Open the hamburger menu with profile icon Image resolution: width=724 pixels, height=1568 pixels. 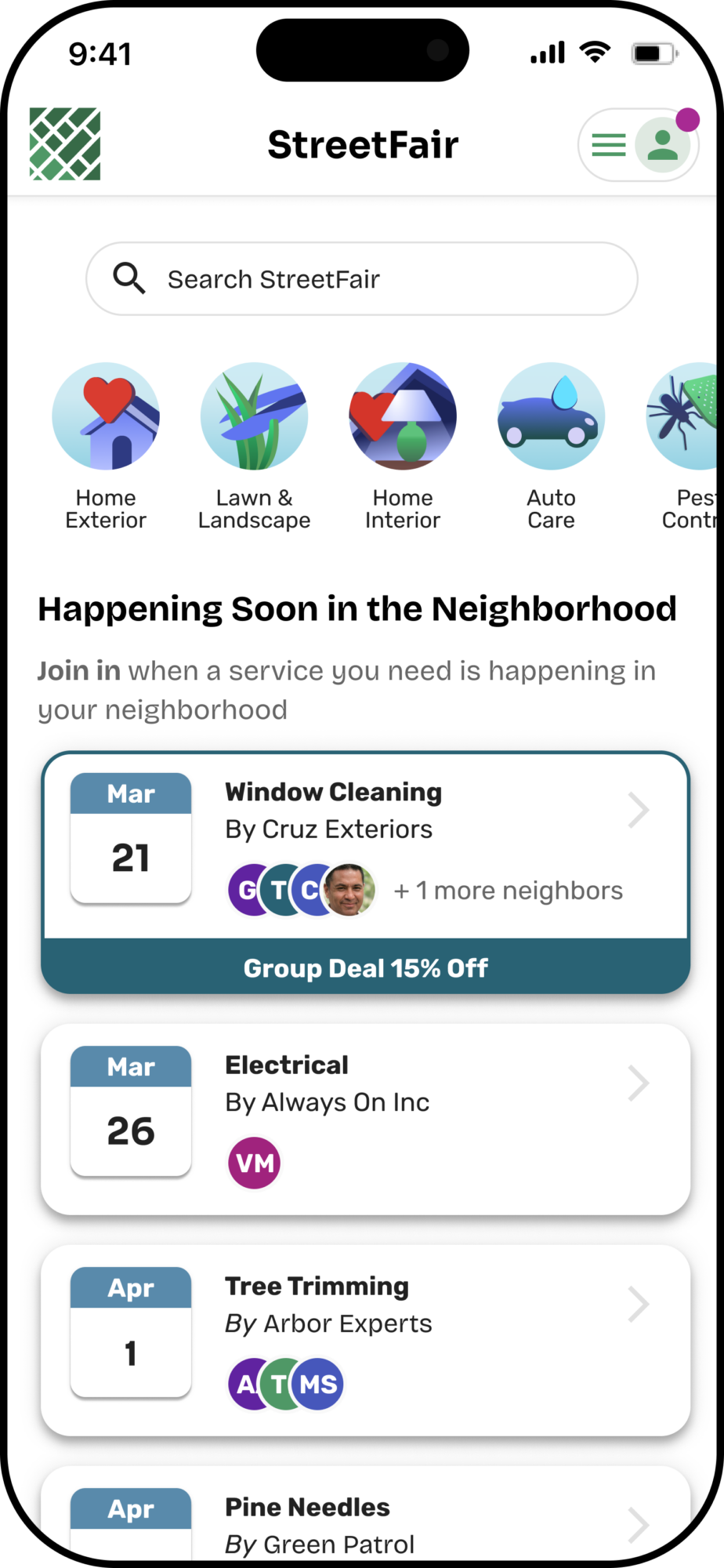[637, 145]
